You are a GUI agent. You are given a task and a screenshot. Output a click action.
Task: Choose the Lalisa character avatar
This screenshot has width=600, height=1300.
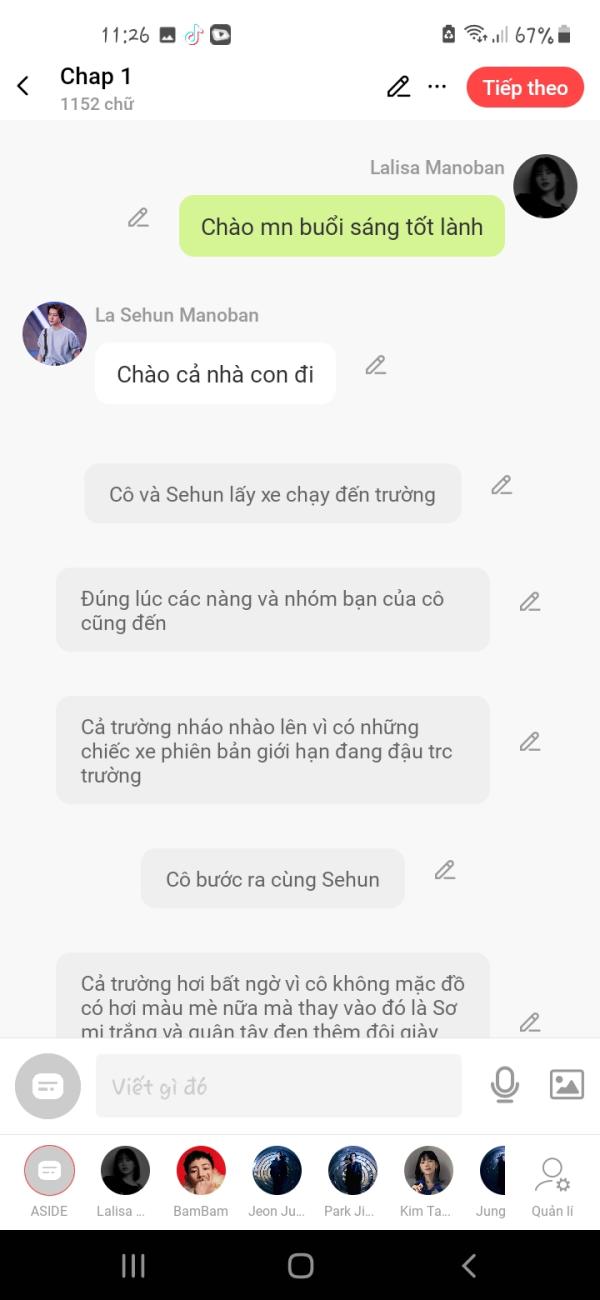125,1170
